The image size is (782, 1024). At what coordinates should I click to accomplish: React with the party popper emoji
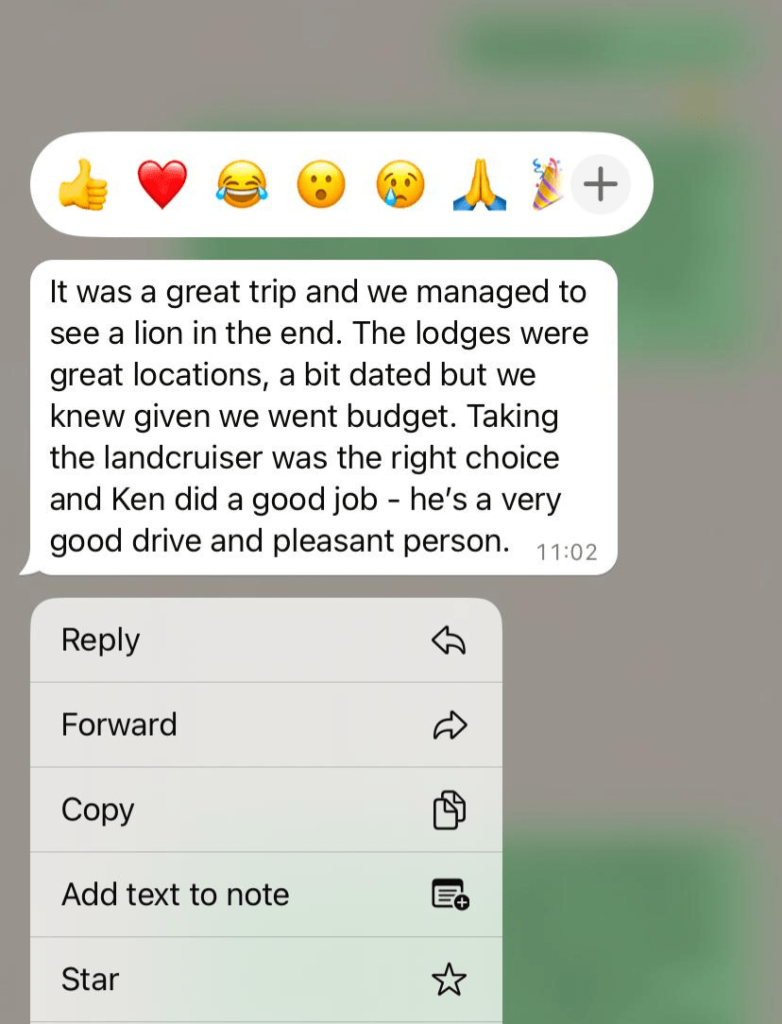click(545, 186)
